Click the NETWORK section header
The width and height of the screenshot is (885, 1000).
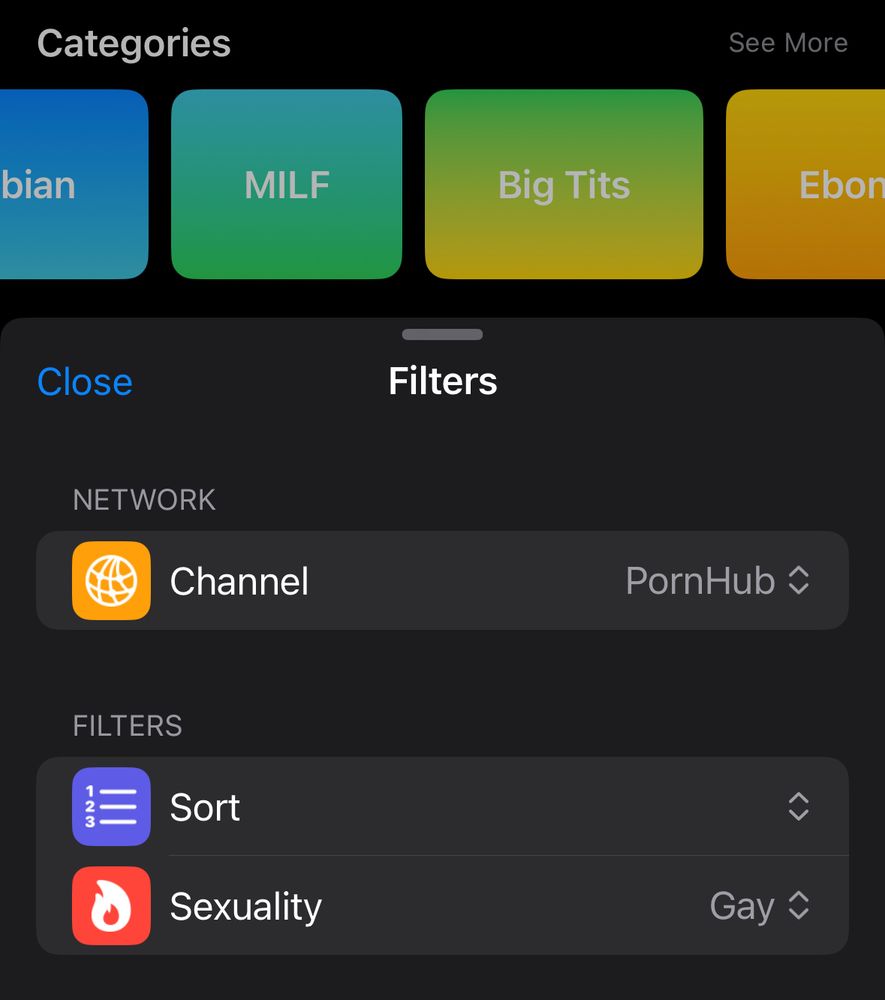[x=143, y=499]
